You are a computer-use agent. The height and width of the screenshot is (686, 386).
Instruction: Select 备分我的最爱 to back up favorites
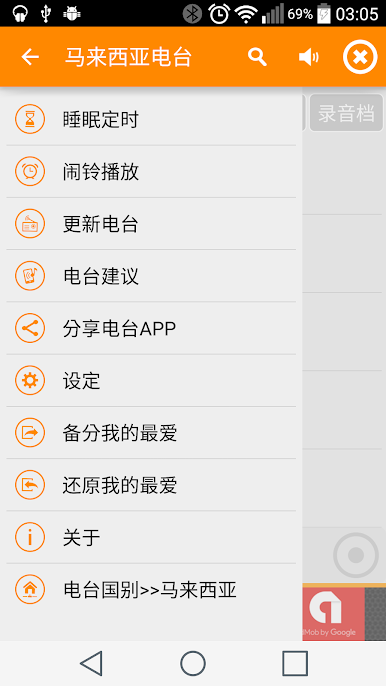click(x=151, y=433)
